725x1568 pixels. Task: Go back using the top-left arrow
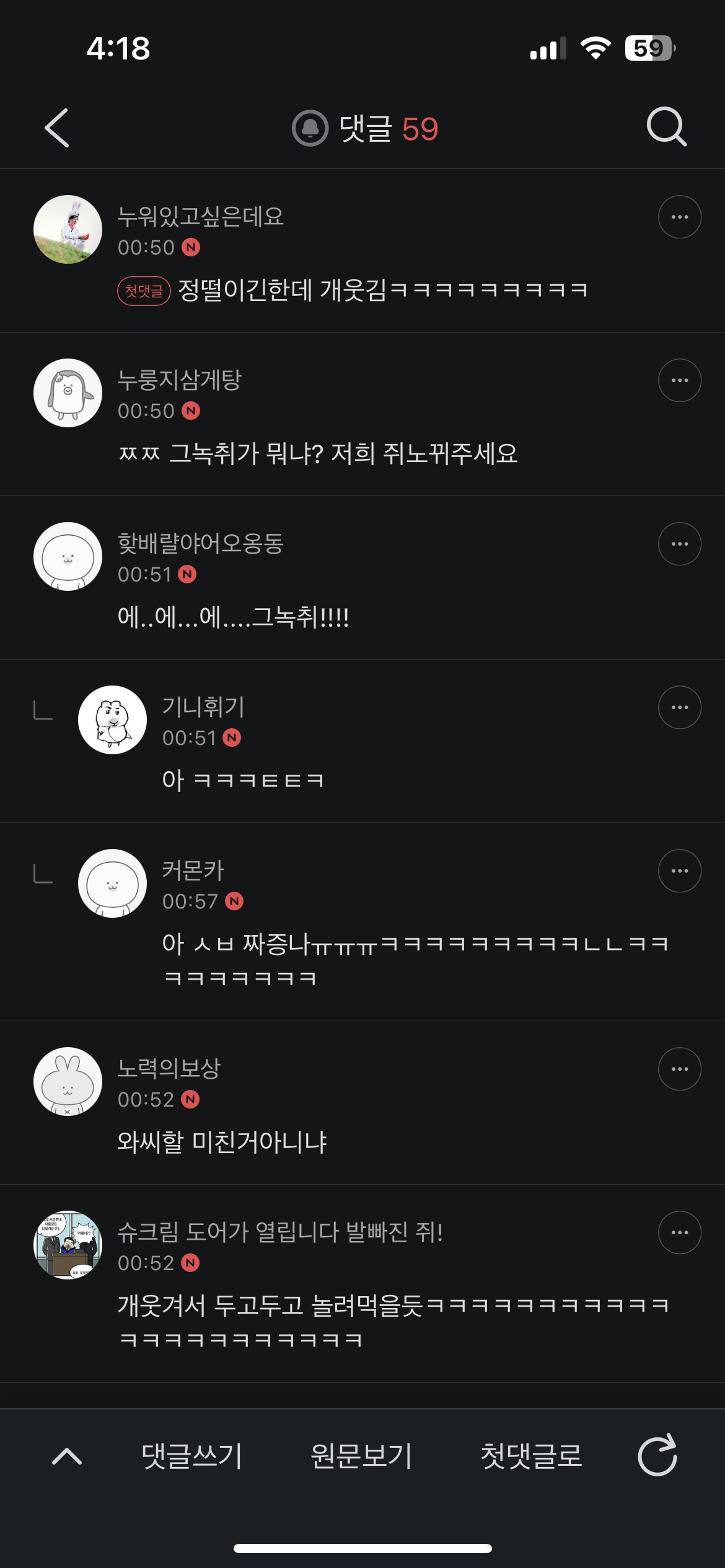click(x=57, y=128)
